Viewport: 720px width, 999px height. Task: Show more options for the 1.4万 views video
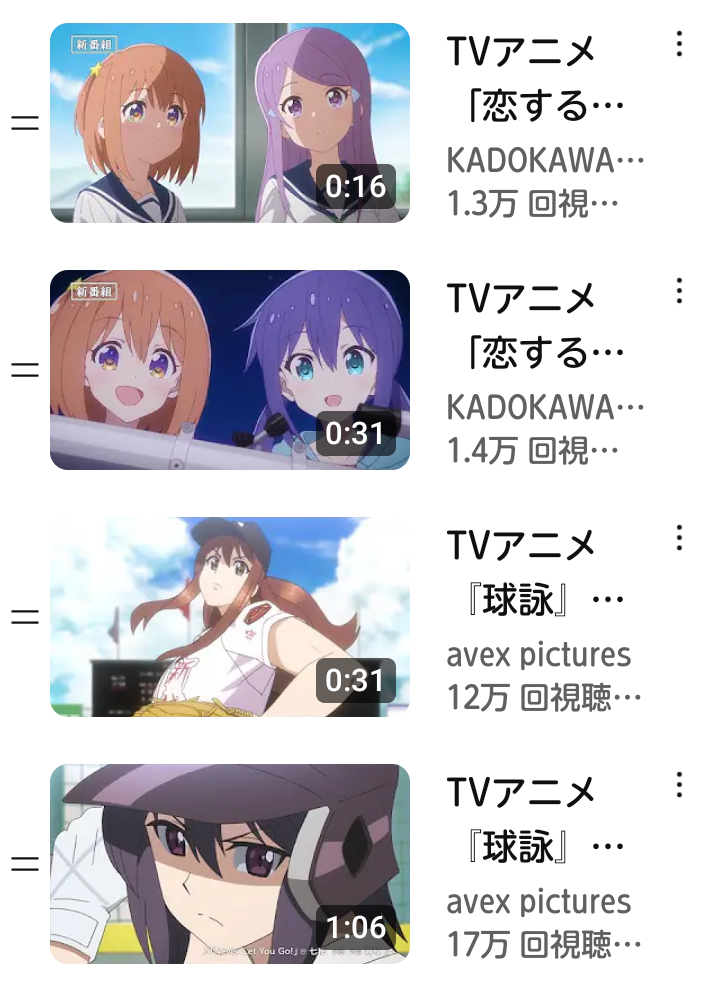679,291
